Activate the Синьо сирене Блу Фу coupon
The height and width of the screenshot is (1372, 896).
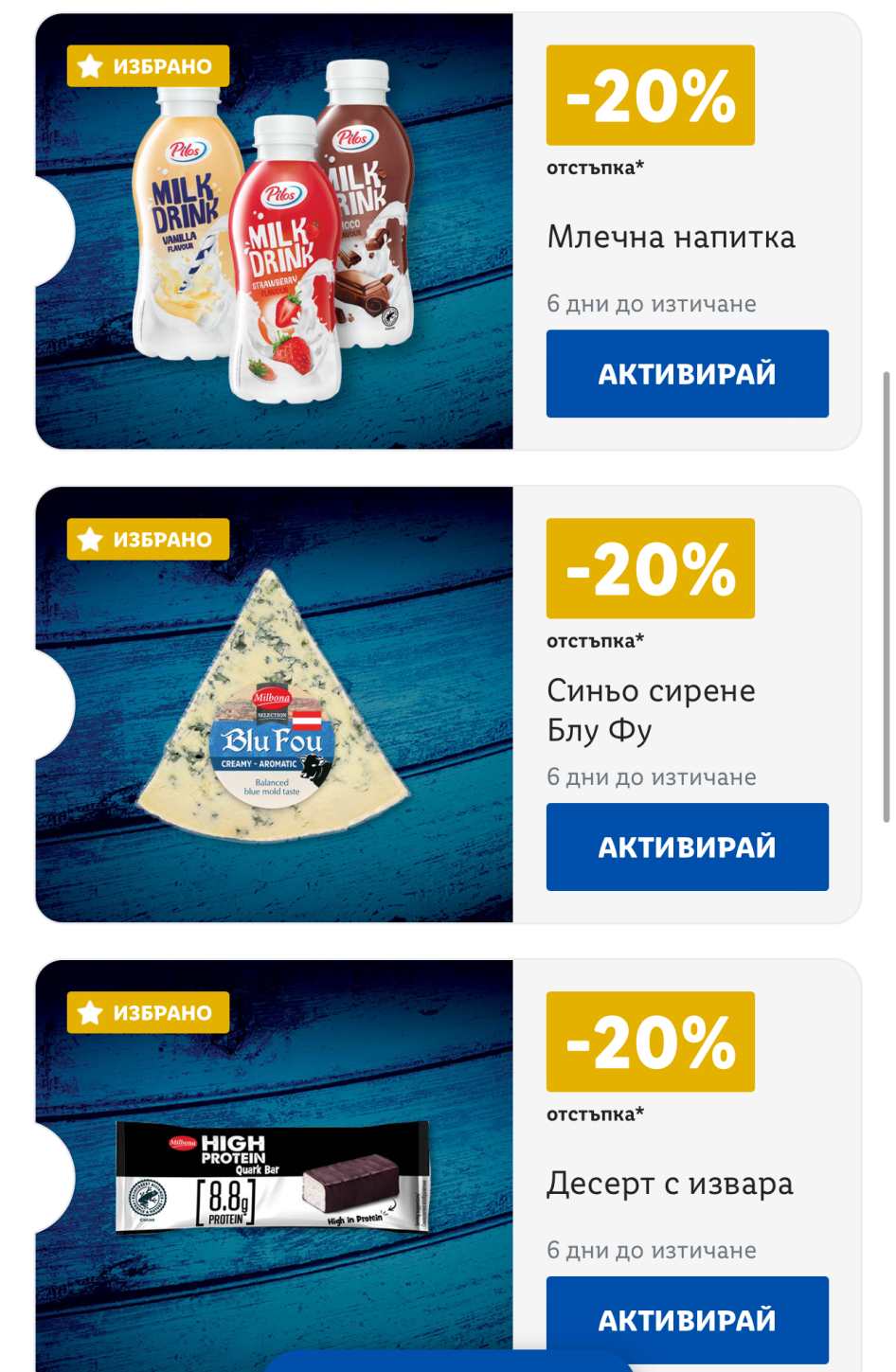tap(687, 847)
